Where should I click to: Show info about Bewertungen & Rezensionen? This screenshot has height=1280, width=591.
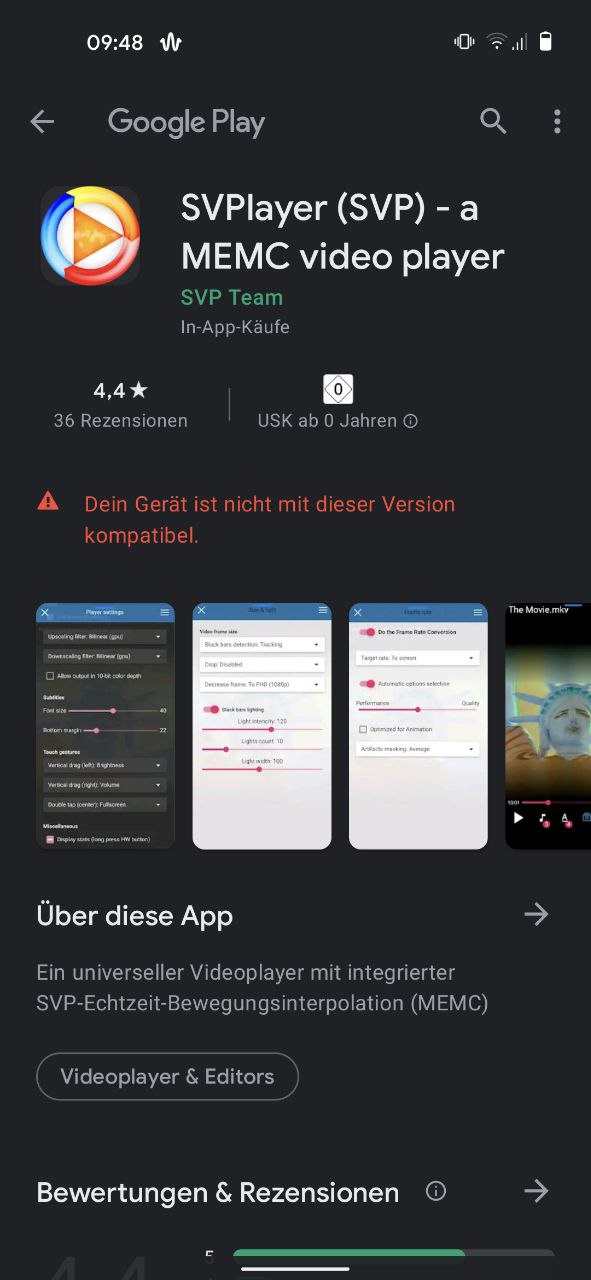coord(436,1192)
